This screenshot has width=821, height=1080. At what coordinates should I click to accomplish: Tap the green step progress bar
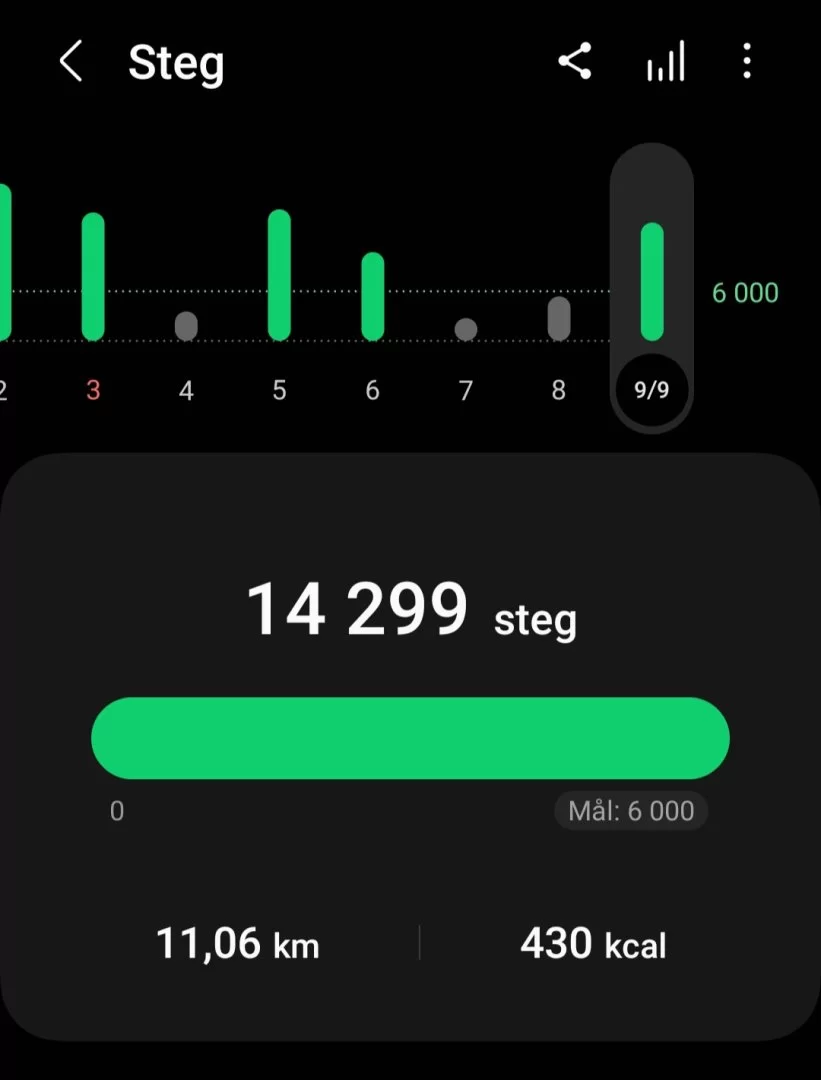tap(410, 738)
